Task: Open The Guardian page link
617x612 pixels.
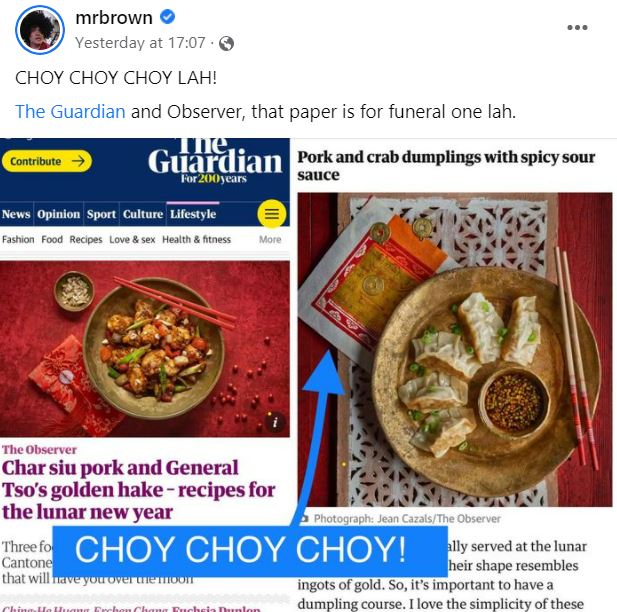Action: click(70, 111)
